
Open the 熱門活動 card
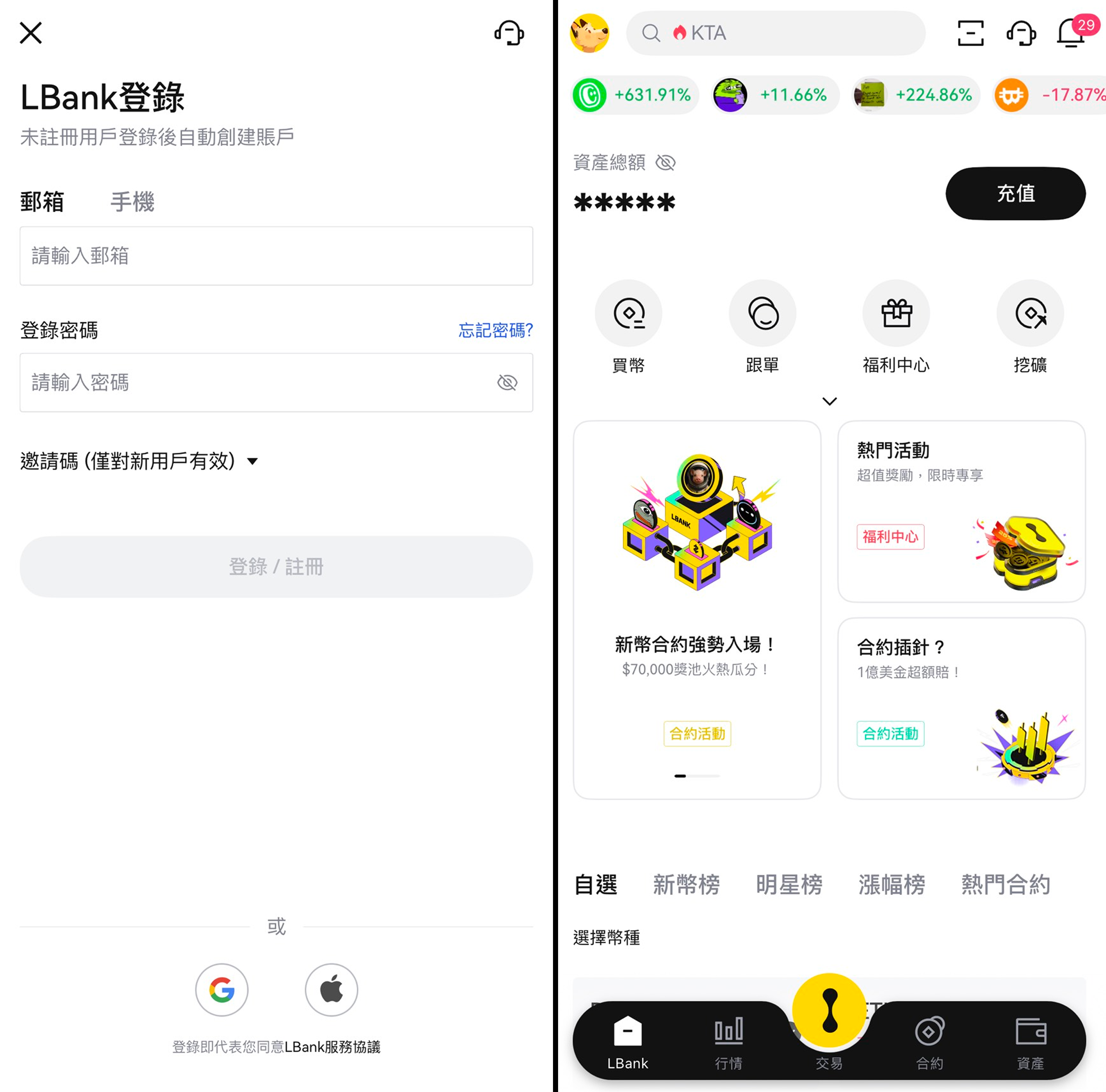[x=961, y=511]
